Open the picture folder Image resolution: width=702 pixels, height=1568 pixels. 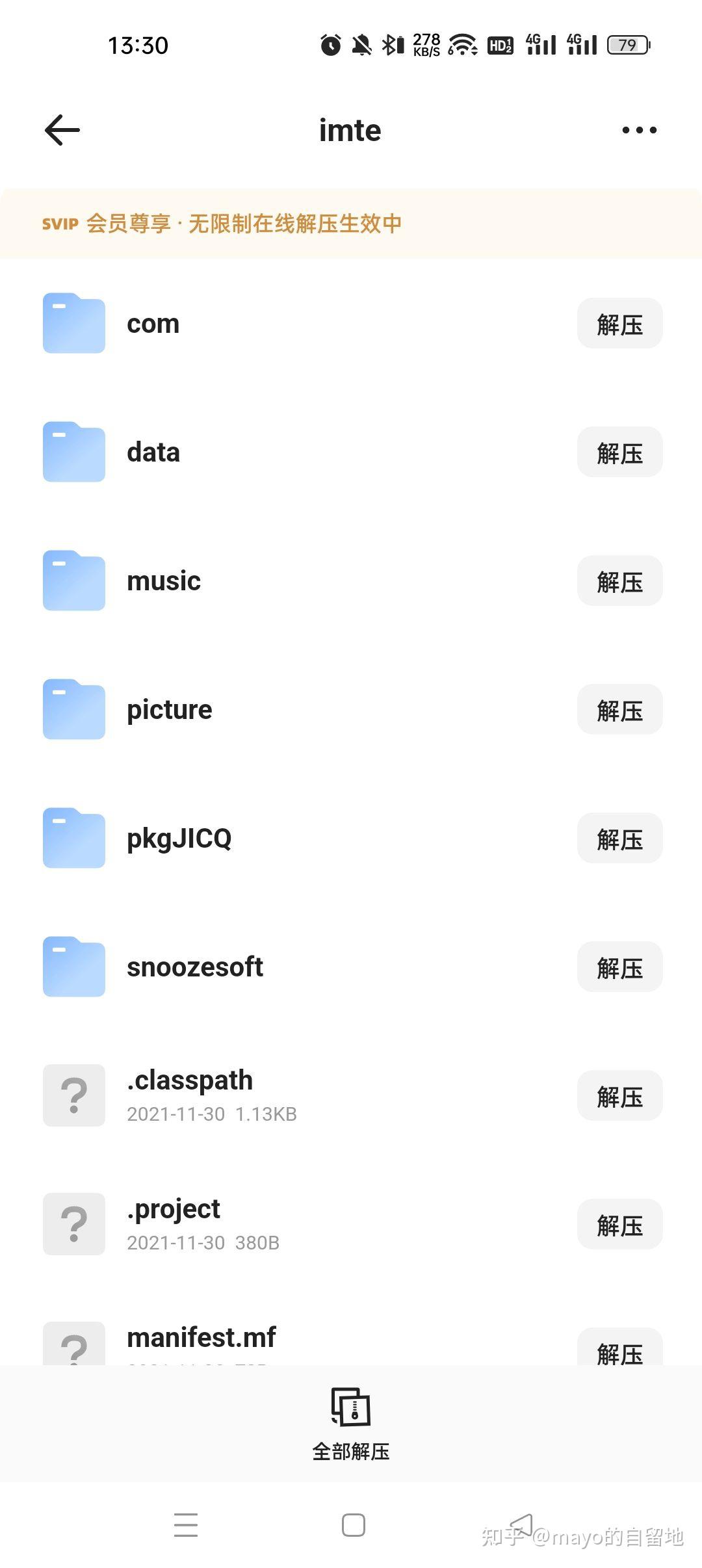(169, 710)
